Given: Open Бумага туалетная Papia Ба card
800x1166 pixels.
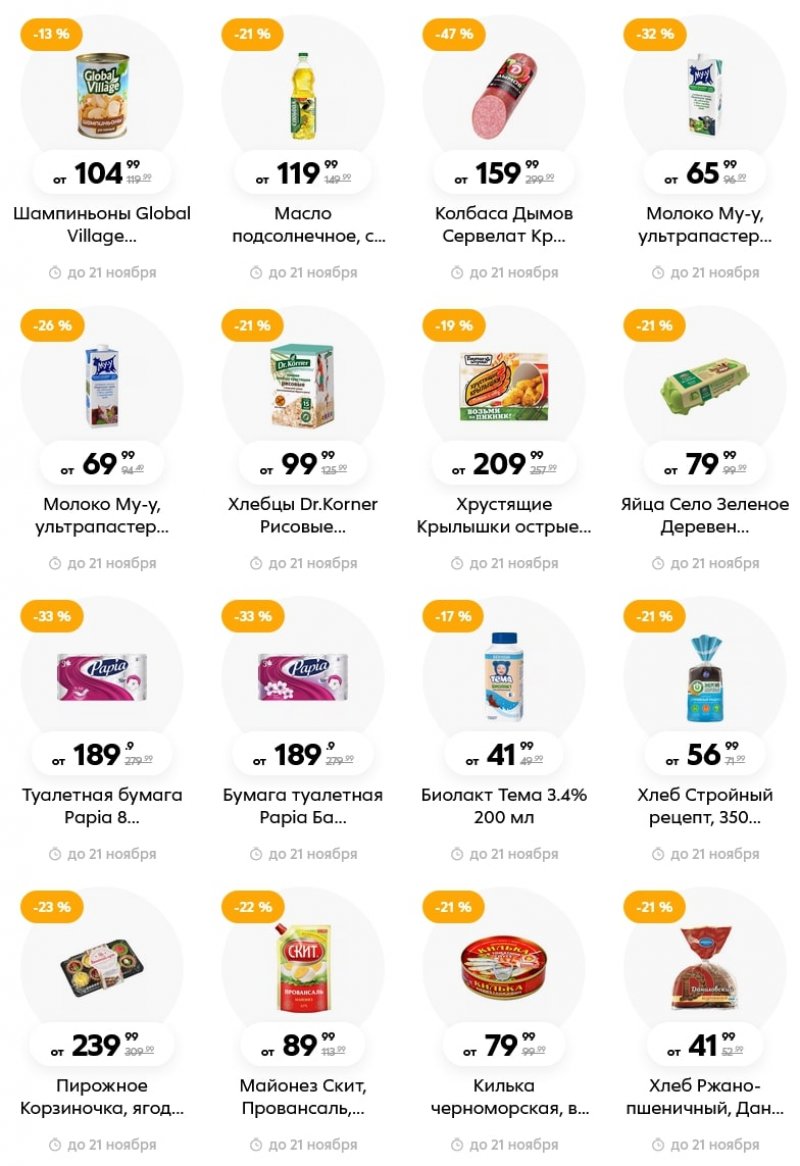Looking at the screenshot, I should (x=303, y=806).
